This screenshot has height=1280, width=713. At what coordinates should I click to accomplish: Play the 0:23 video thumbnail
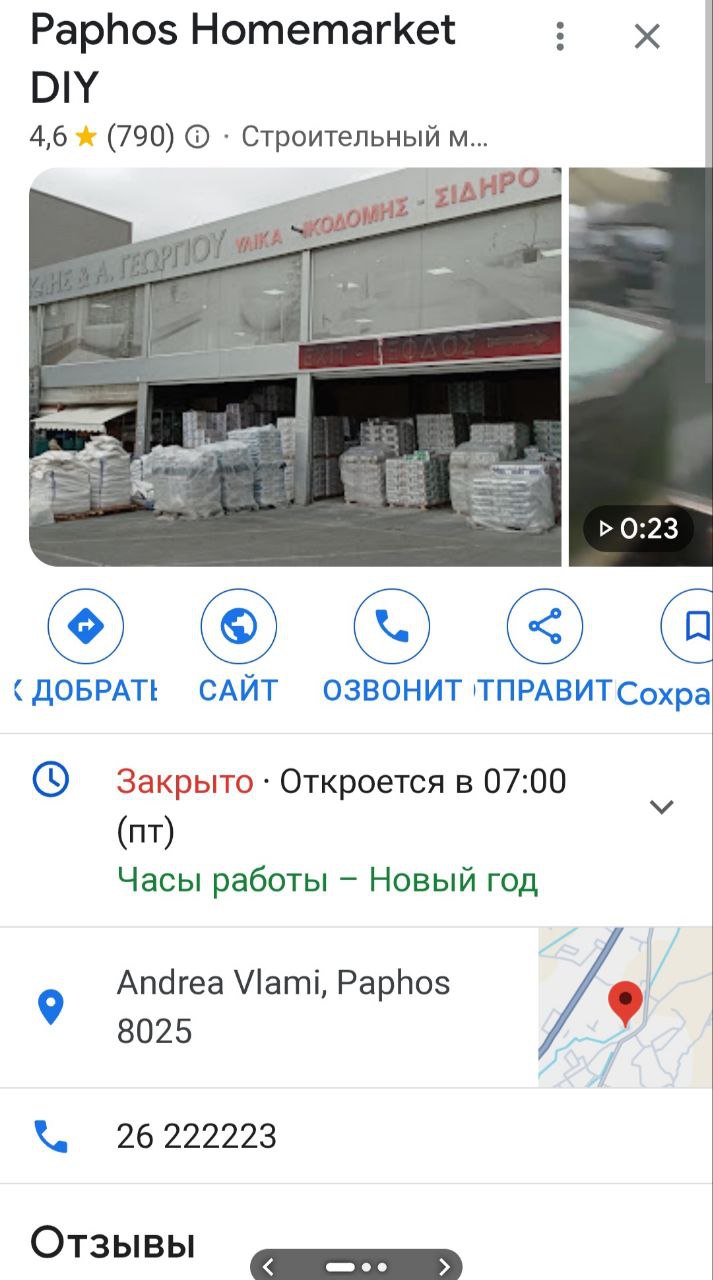point(640,367)
